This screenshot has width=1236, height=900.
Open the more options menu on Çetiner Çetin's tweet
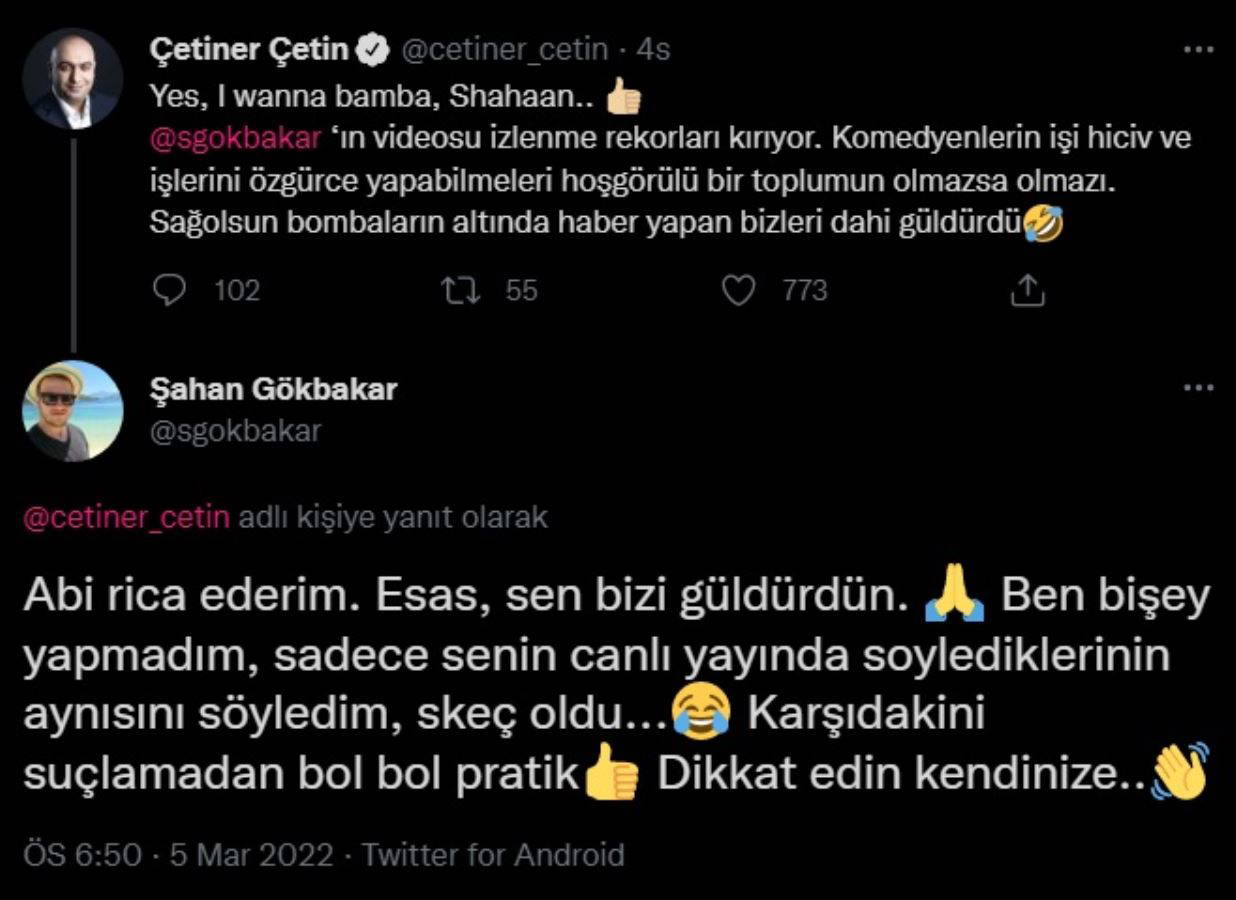coord(1197,49)
